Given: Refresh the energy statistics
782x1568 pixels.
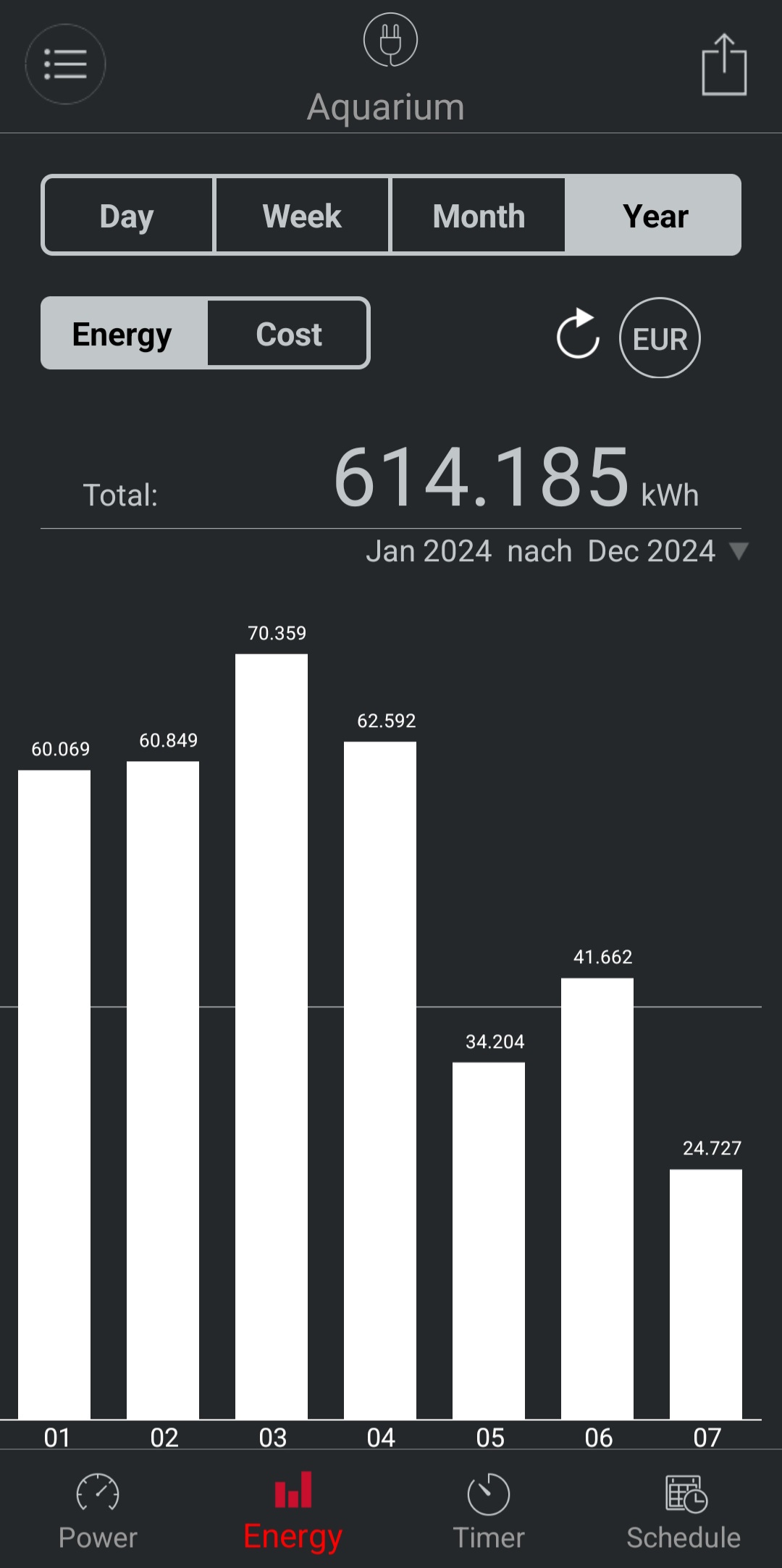Looking at the screenshot, I should tap(578, 335).
